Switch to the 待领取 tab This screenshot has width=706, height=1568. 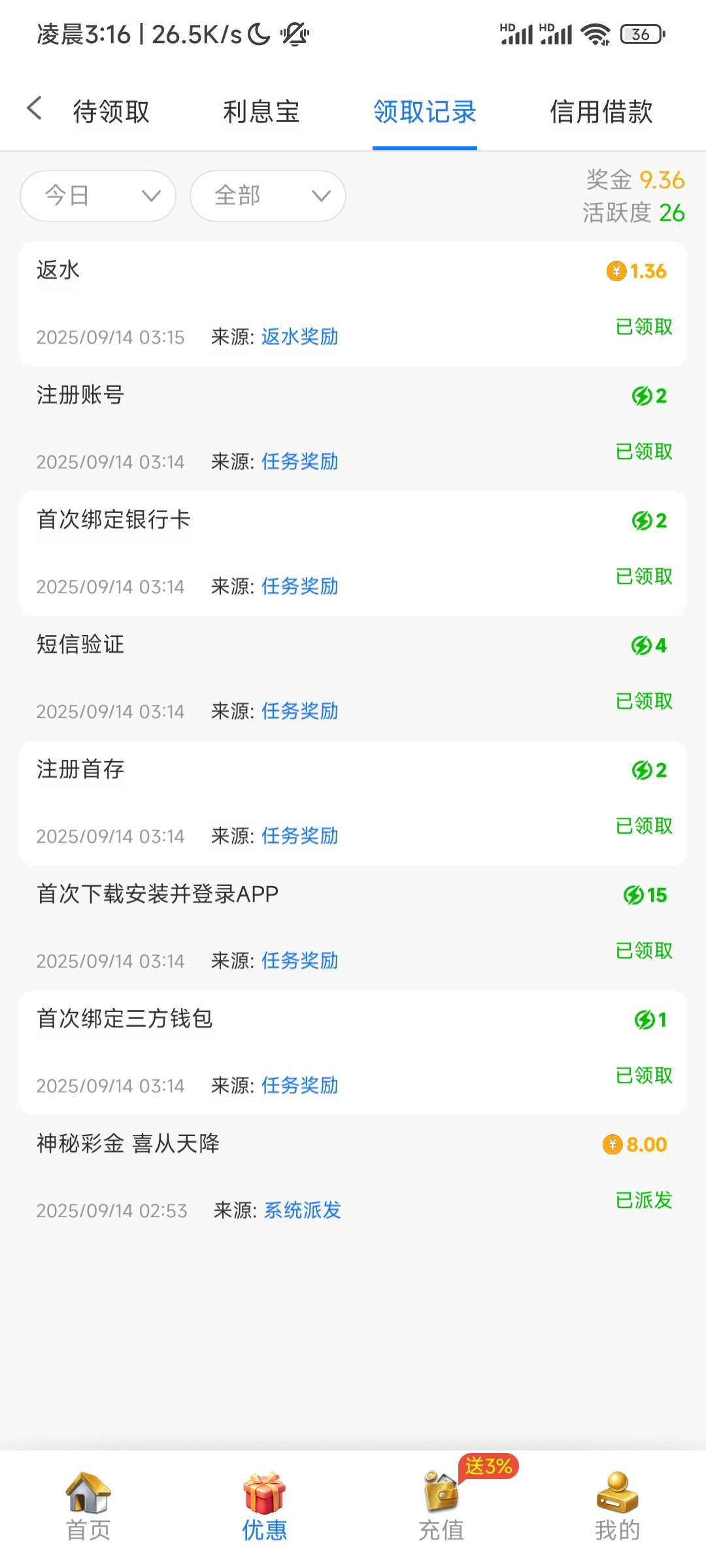(111, 112)
